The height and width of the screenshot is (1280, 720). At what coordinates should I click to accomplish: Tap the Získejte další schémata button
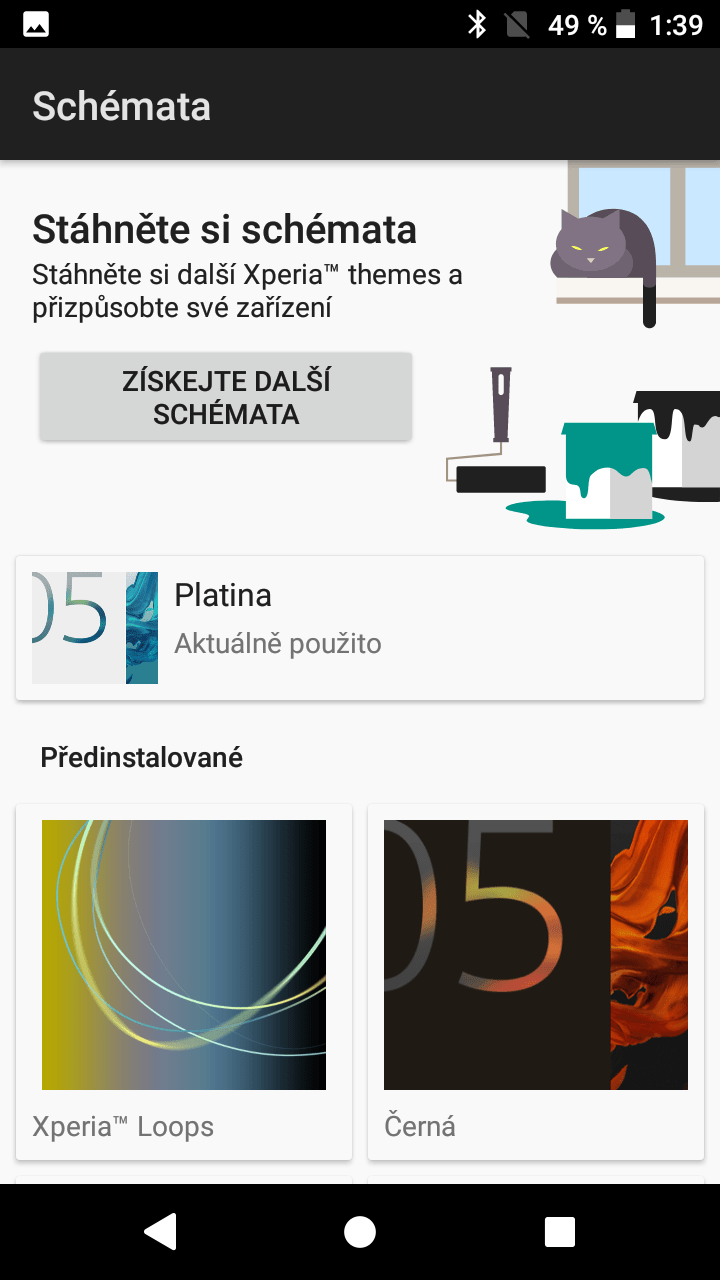point(226,396)
